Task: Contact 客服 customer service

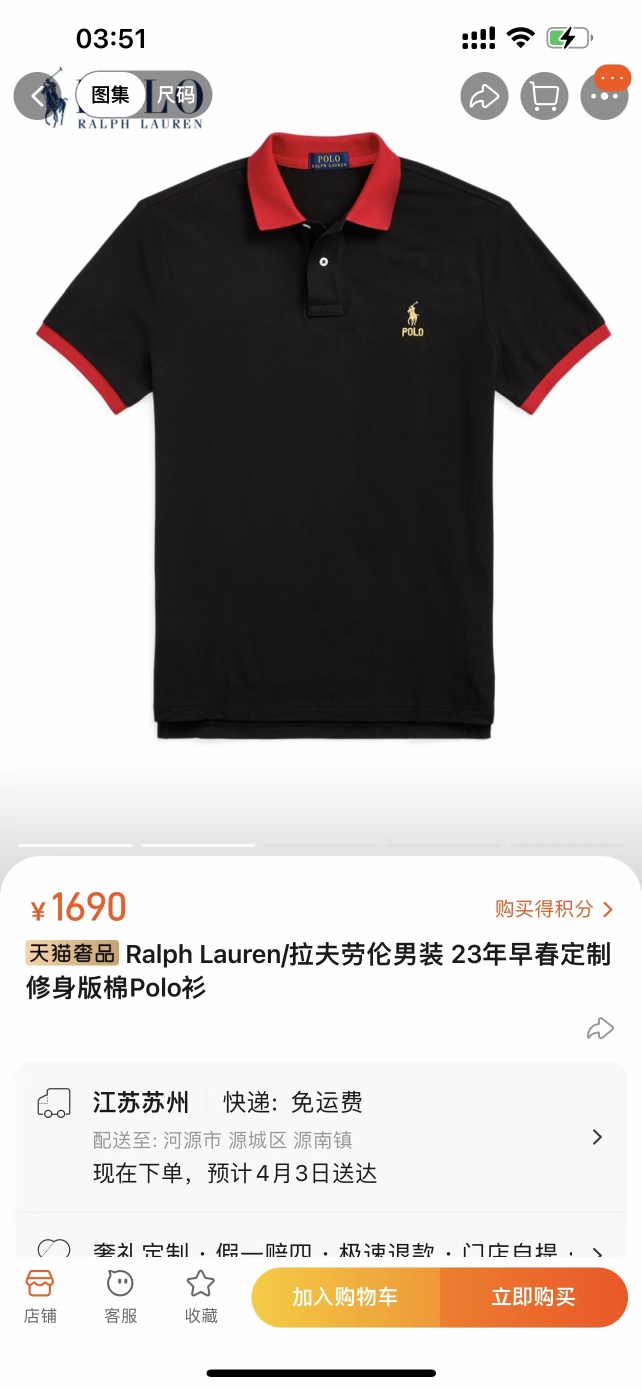Action: pos(120,1297)
